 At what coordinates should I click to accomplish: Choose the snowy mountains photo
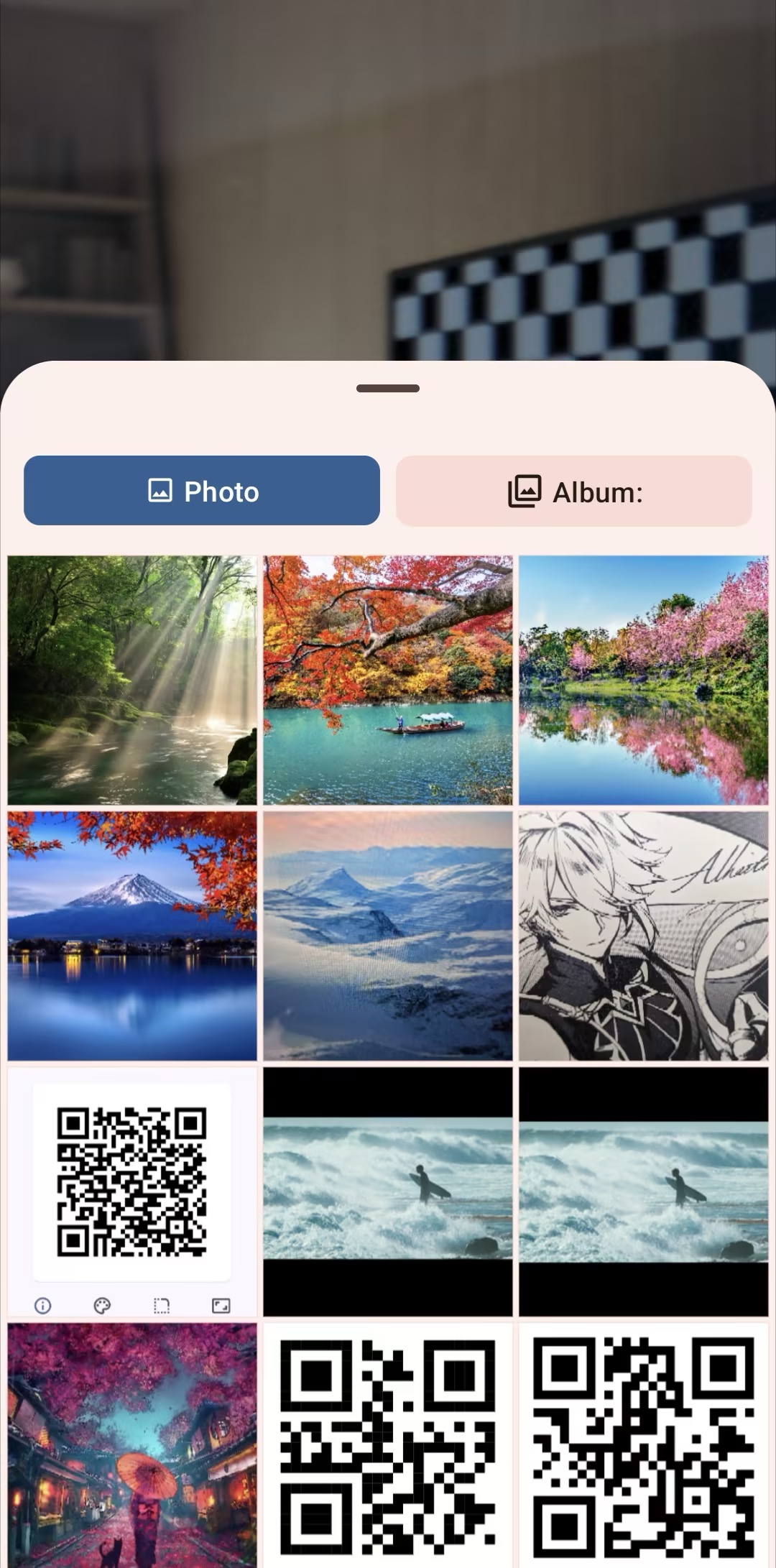388,936
